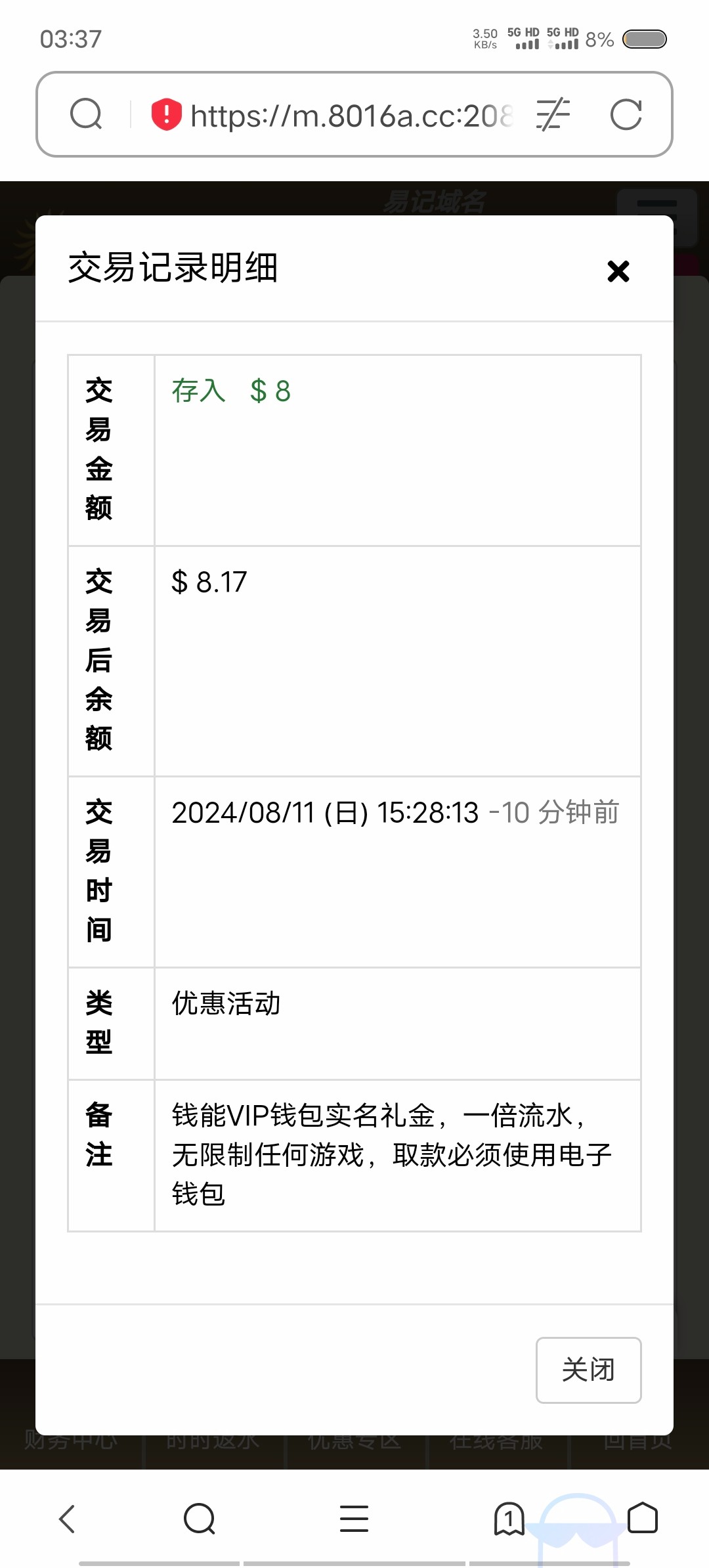Open the search icon in the address bar
This screenshot has height=1568, width=709.
click(x=86, y=114)
